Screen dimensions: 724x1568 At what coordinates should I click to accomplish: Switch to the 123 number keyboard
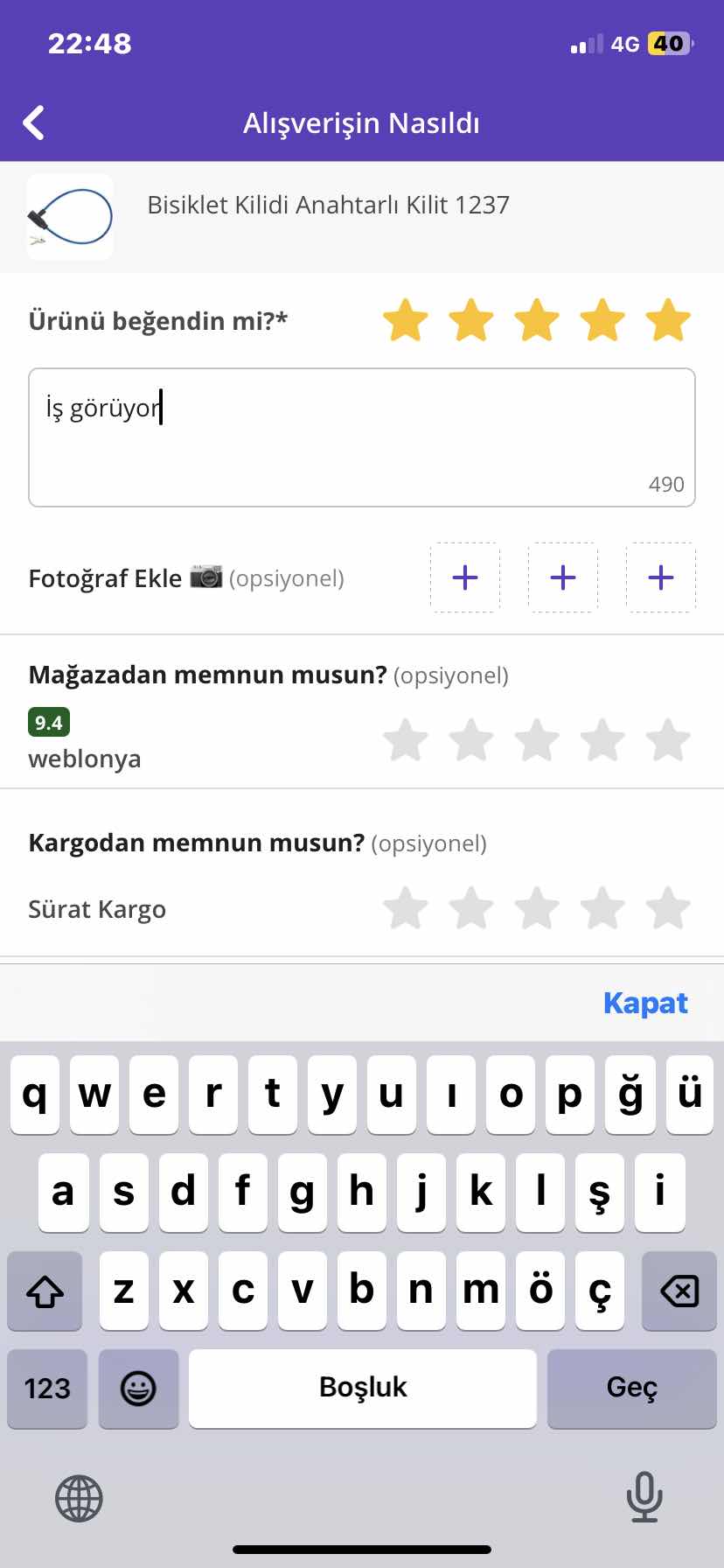(x=47, y=1389)
